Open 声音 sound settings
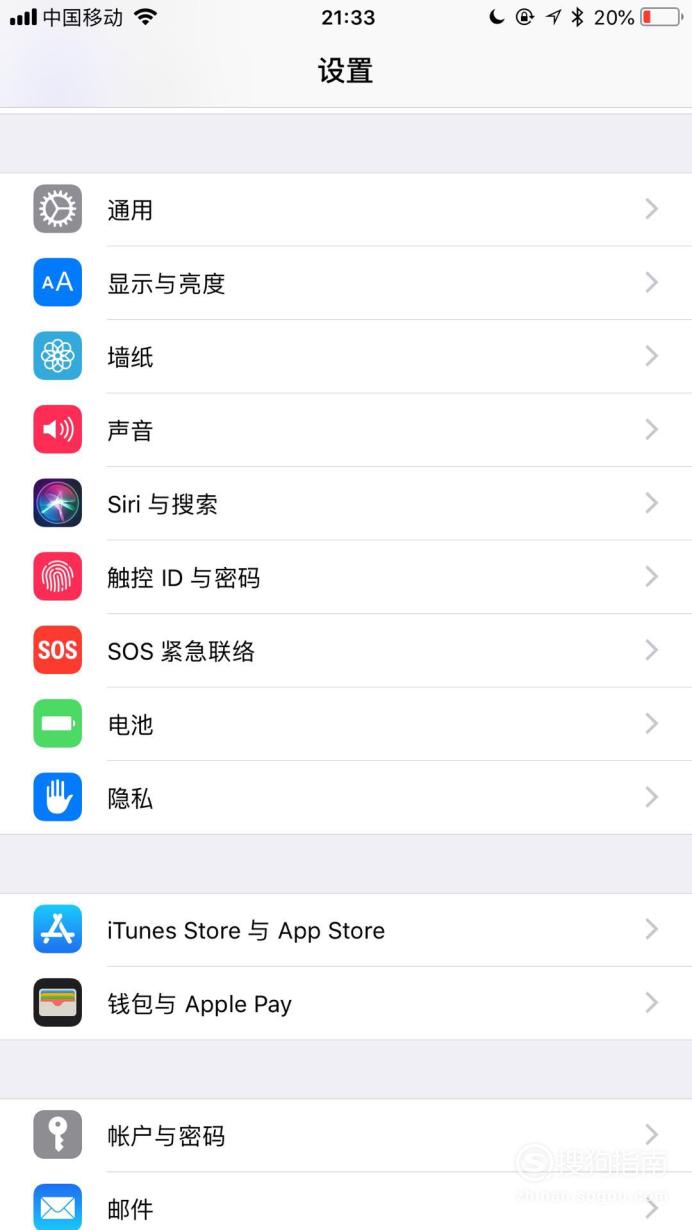 click(x=346, y=430)
